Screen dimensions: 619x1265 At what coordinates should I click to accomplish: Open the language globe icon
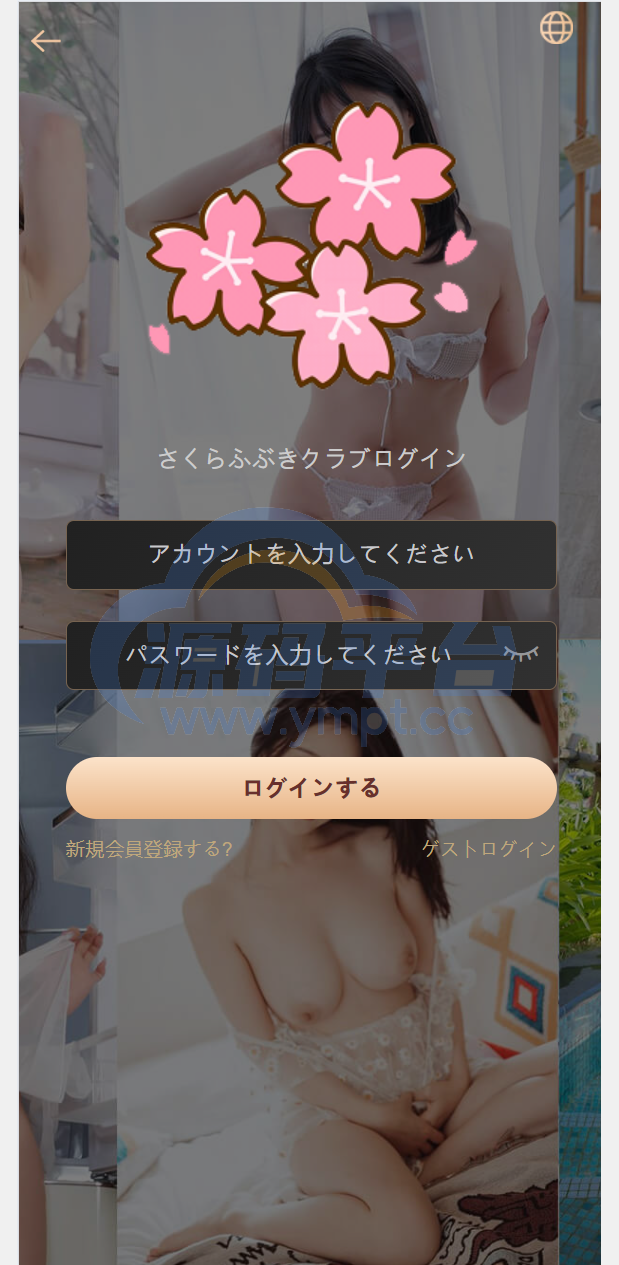pyautogui.click(x=556, y=28)
